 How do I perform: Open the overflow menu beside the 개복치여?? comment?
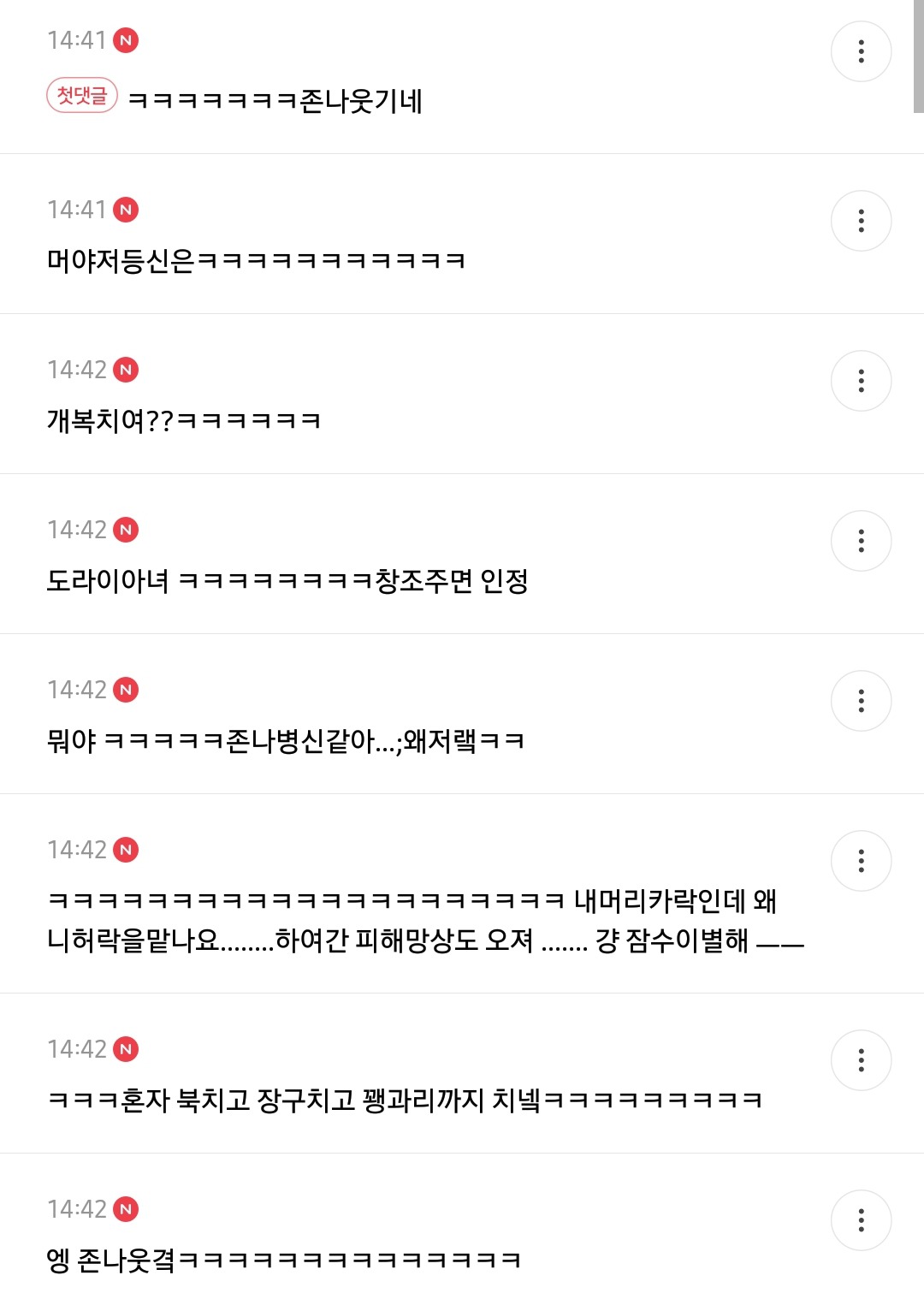(861, 381)
